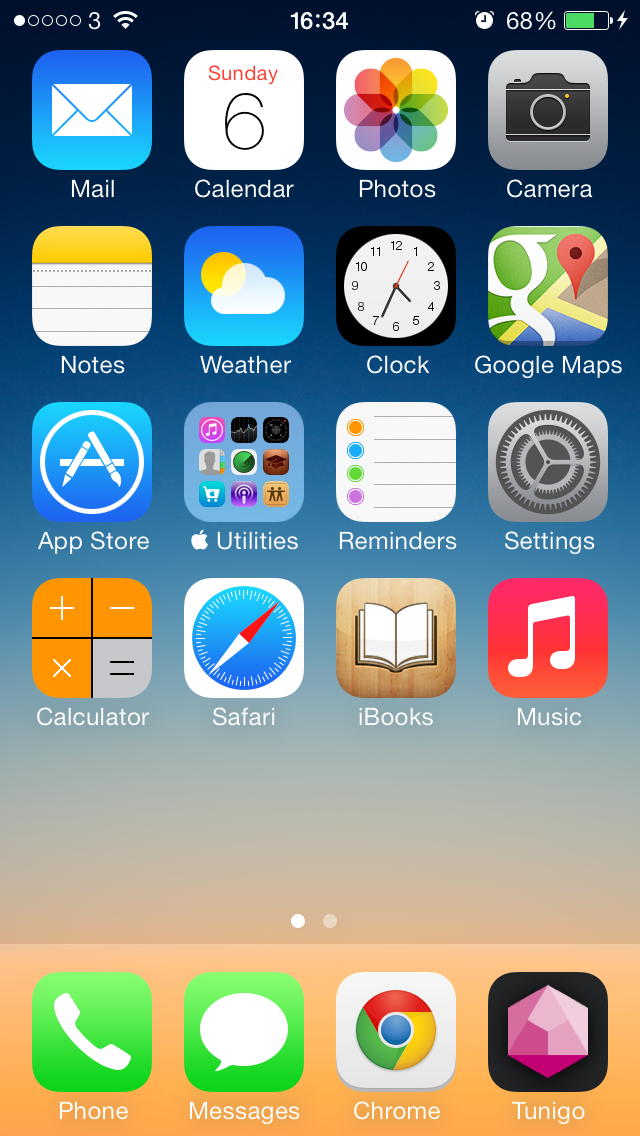Image resolution: width=640 pixels, height=1136 pixels.
Task: Open the Mail app
Action: pos(92,110)
